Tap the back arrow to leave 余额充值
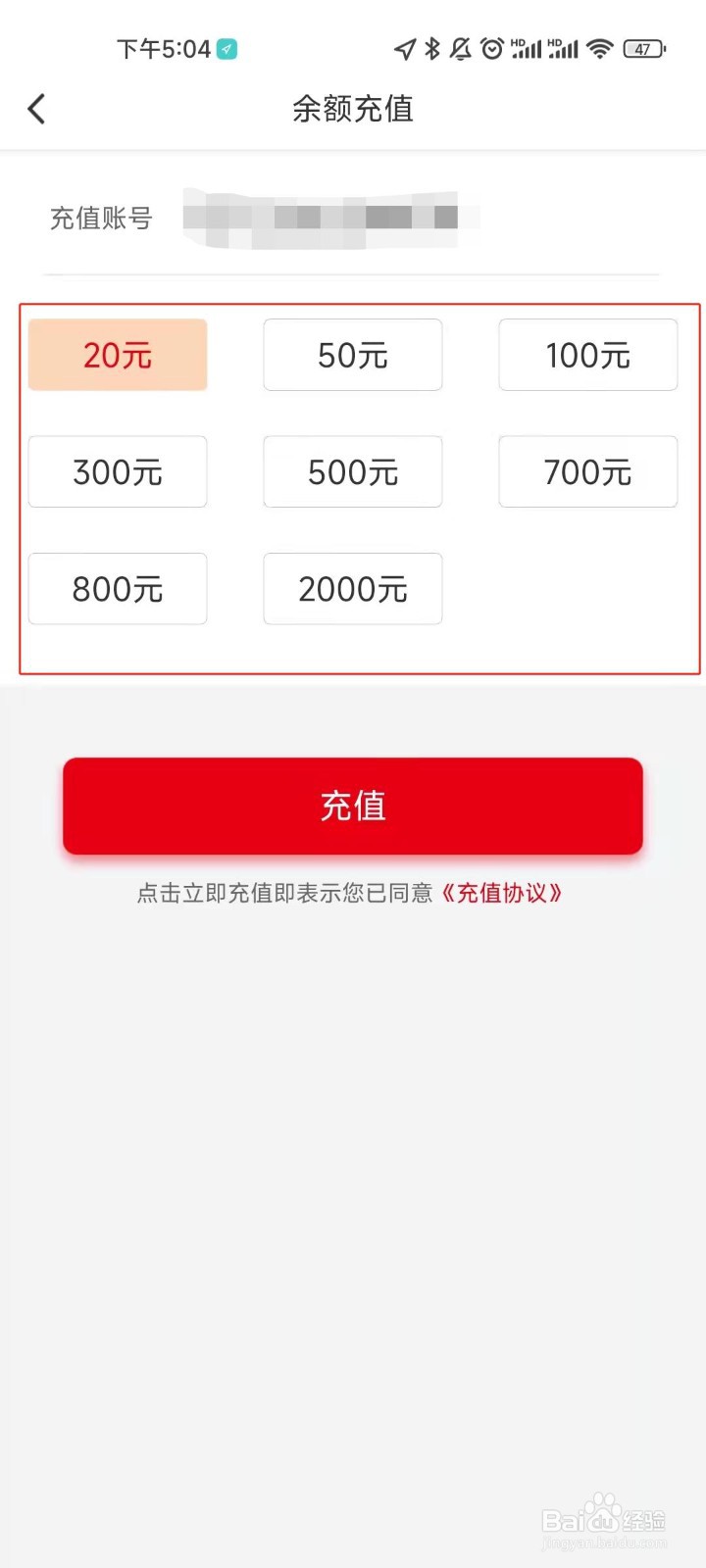Screen dimensions: 706x1568 37,109
